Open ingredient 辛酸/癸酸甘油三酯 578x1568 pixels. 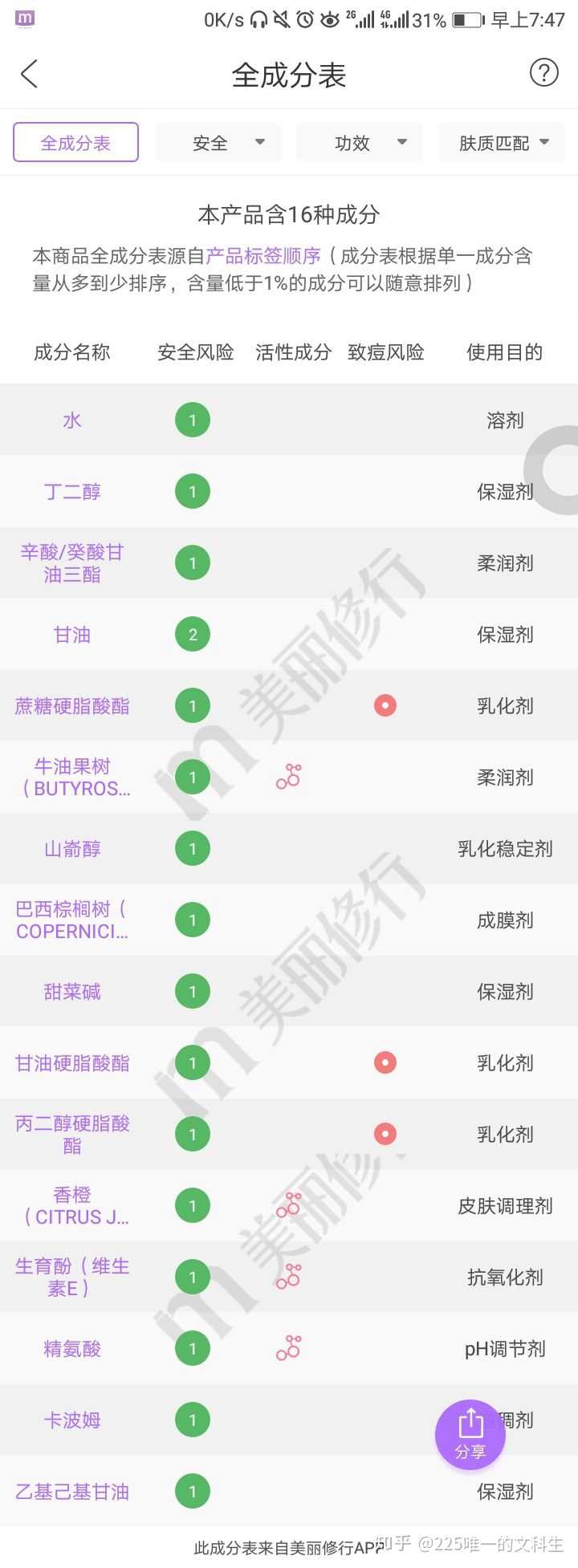click(72, 563)
